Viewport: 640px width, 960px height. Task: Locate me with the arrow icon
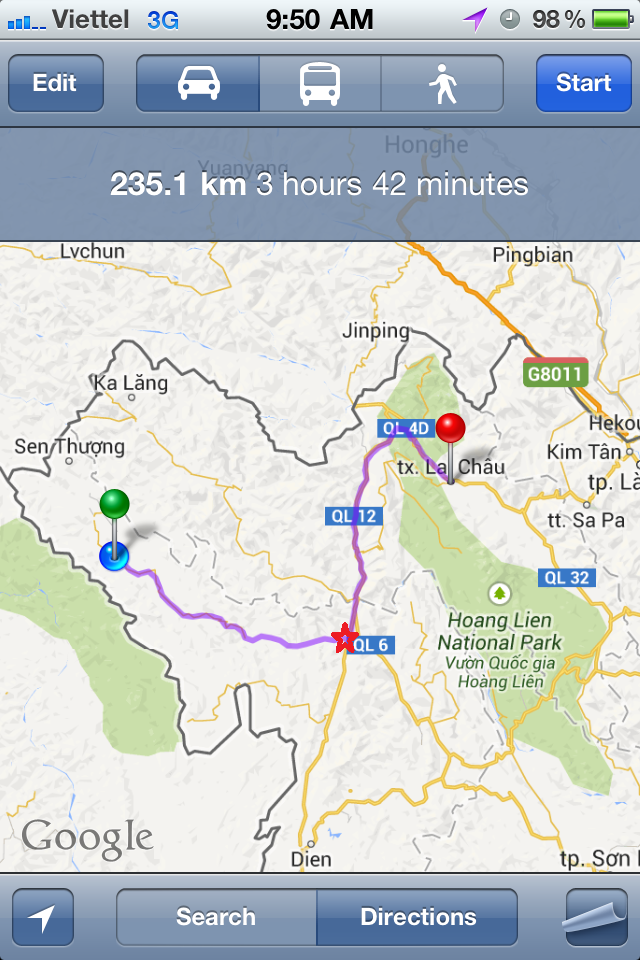pyautogui.click(x=43, y=917)
